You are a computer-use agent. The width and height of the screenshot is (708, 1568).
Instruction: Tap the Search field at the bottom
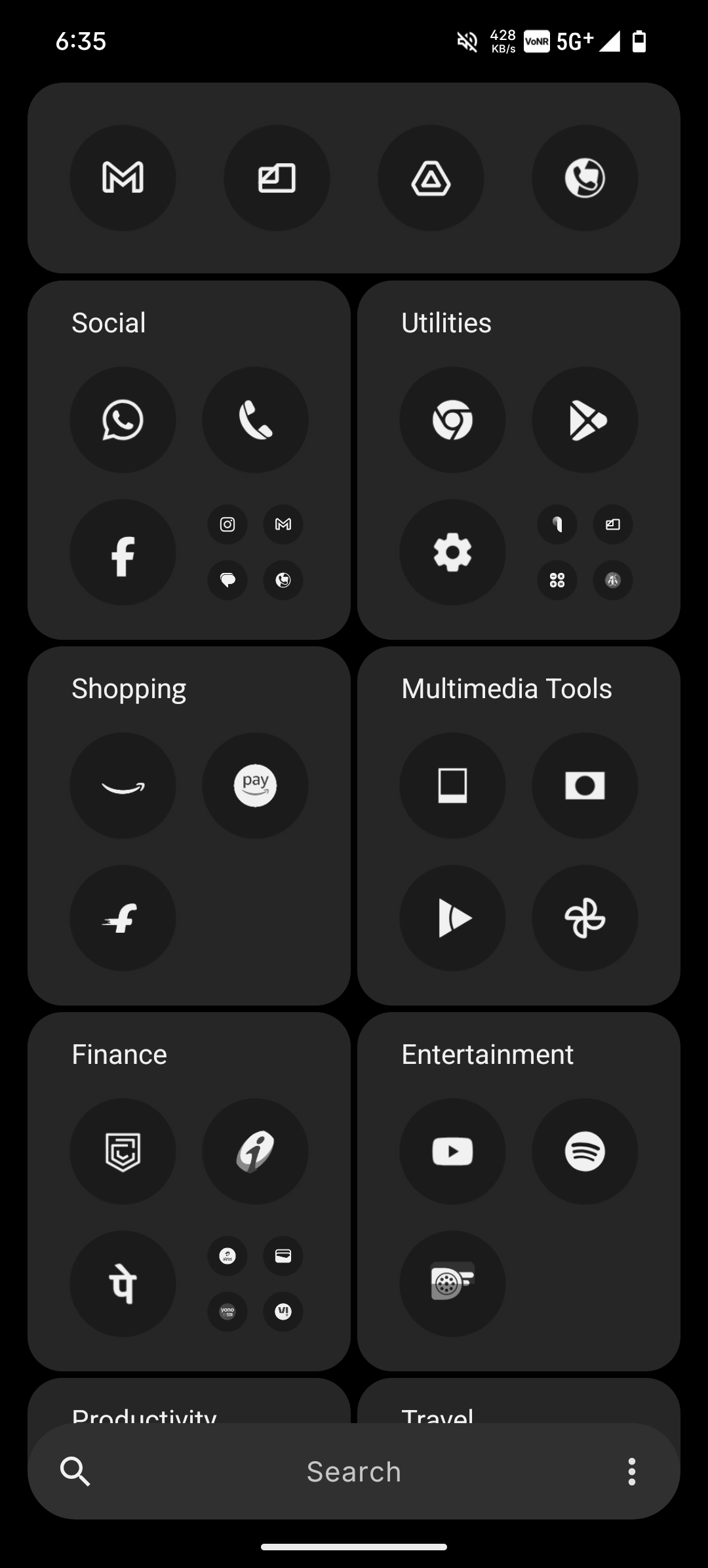354,1472
